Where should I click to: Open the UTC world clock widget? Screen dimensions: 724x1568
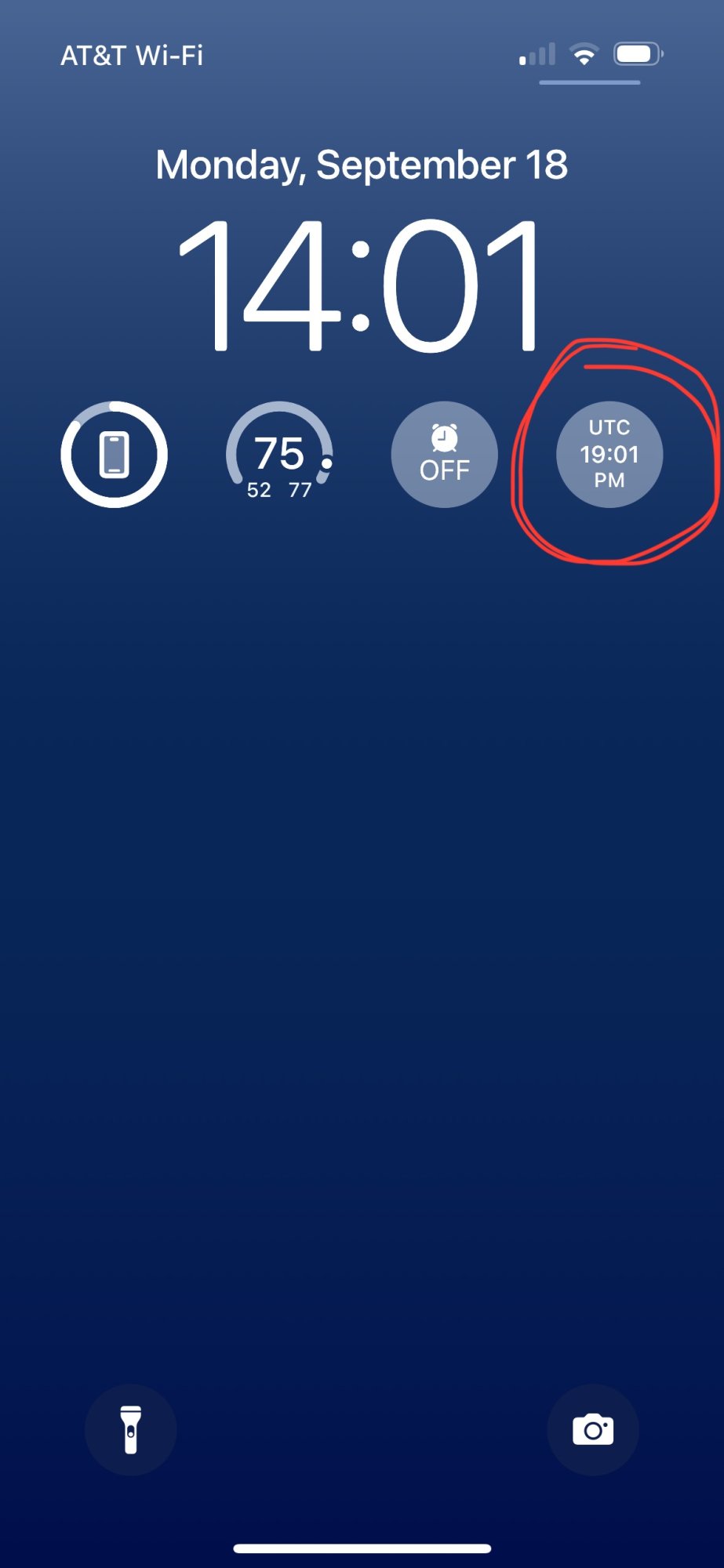pyautogui.click(x=609, y=455)
